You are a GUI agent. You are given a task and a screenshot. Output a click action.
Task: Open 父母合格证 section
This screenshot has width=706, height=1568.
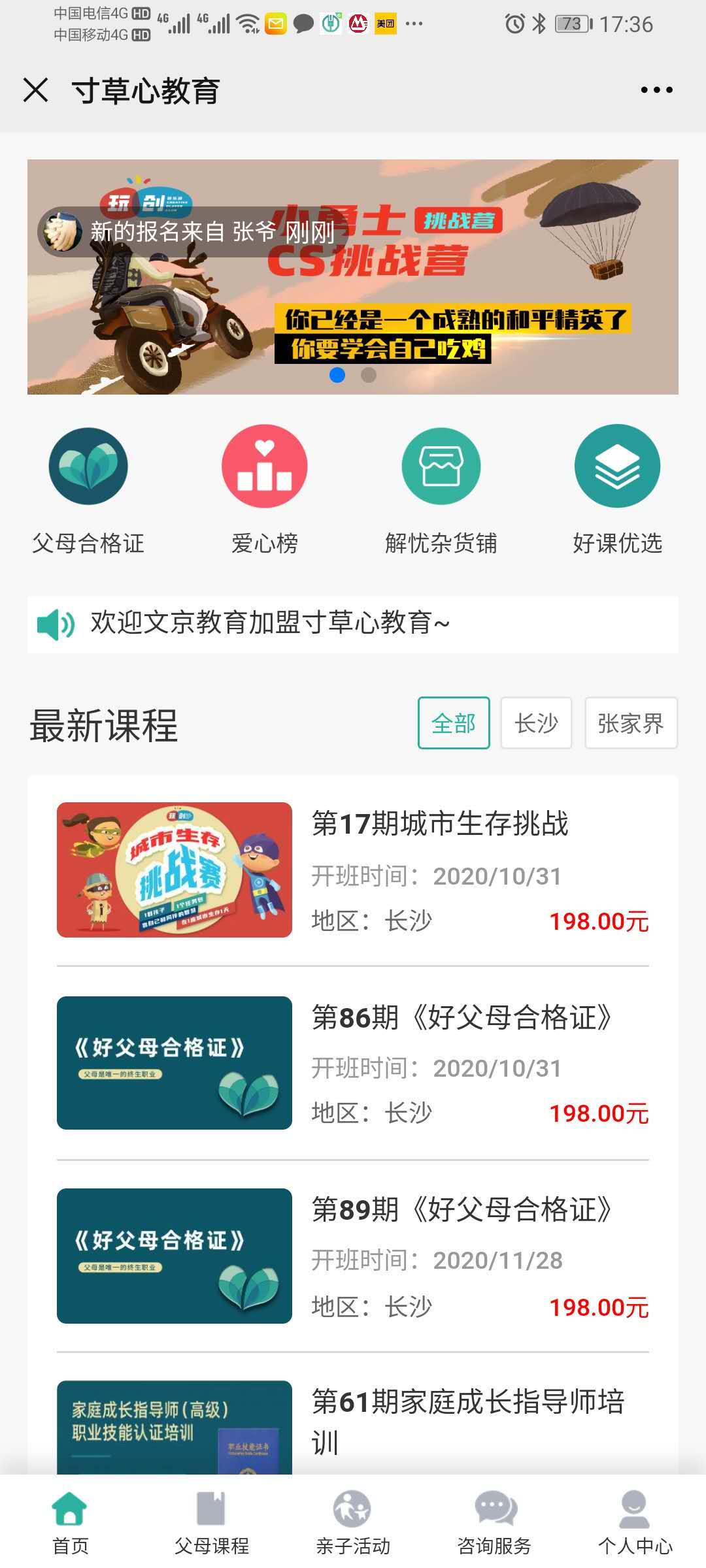tap(88, 490)
